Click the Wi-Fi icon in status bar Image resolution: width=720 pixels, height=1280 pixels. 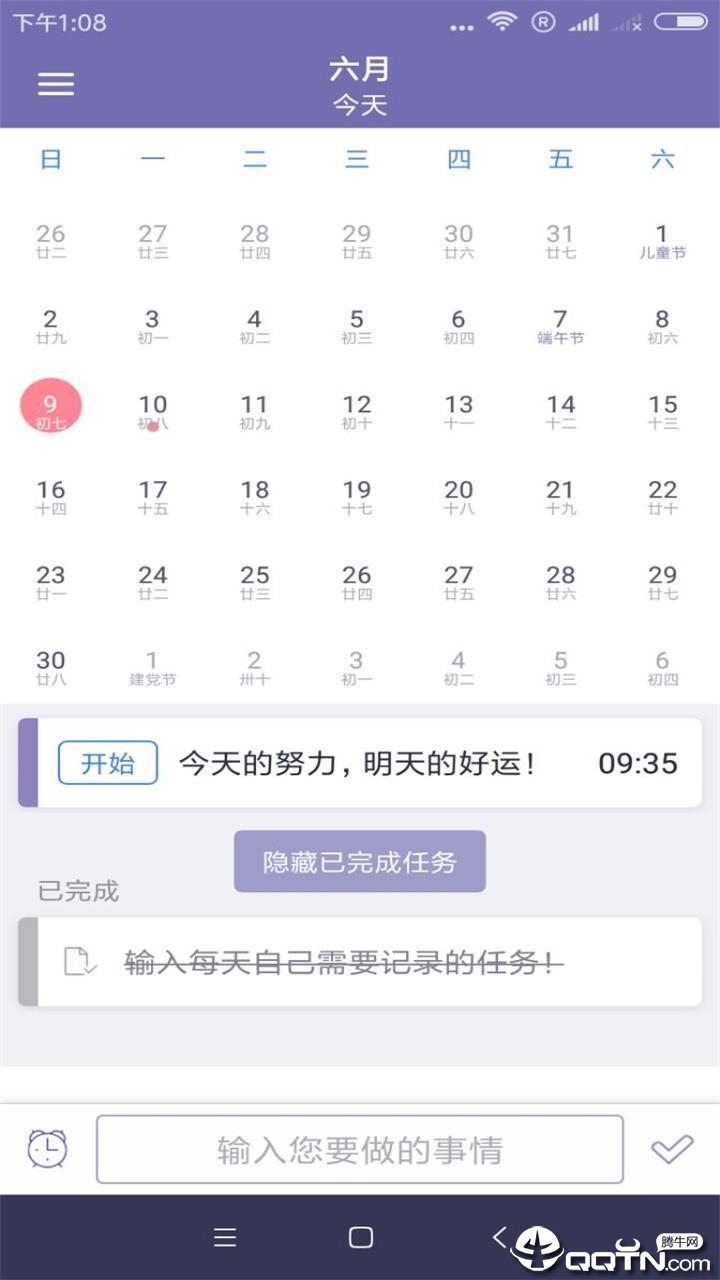pos(501,20)
